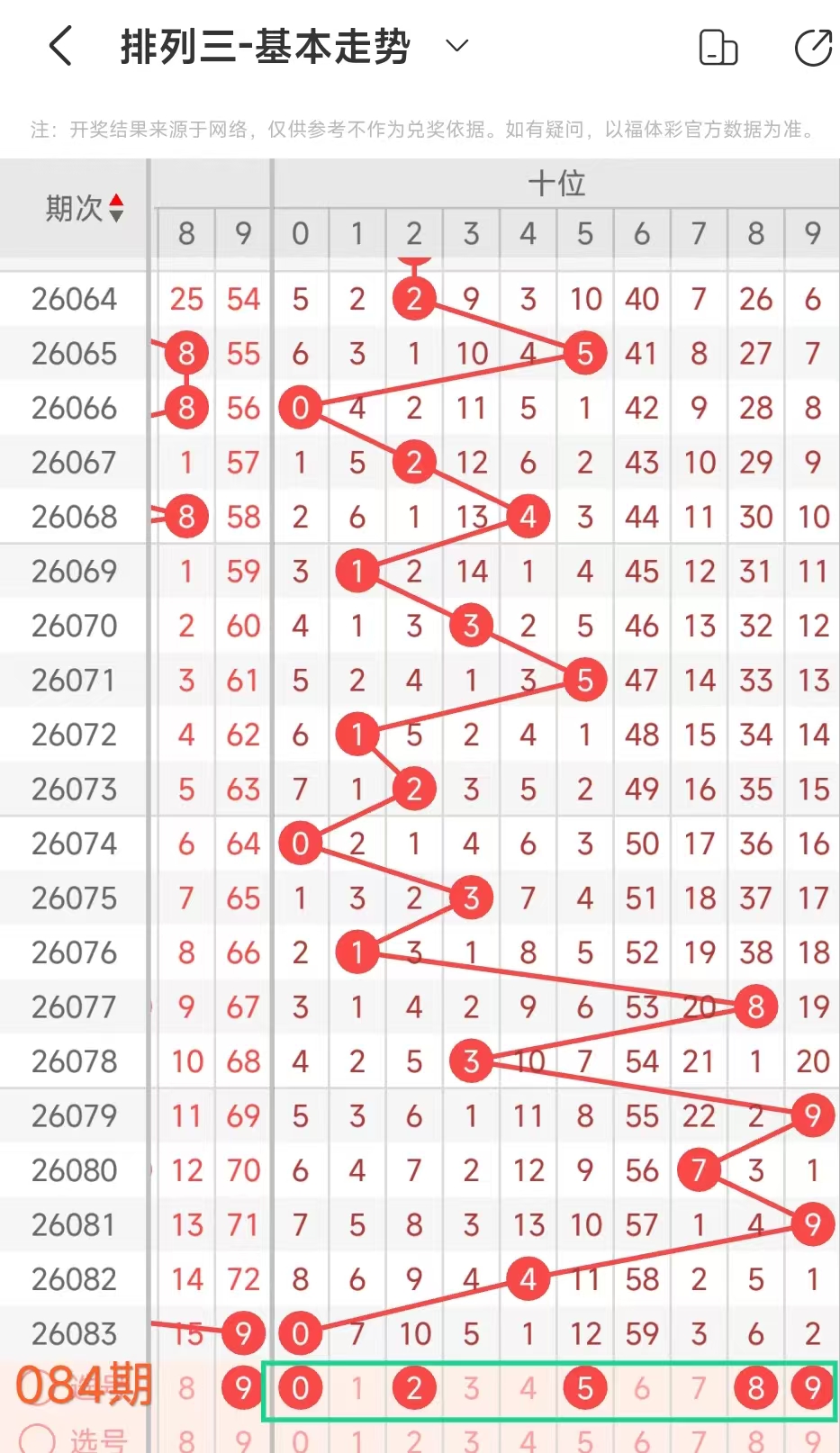Select tens digit 3 in the 084期 row

(471, 1388)
